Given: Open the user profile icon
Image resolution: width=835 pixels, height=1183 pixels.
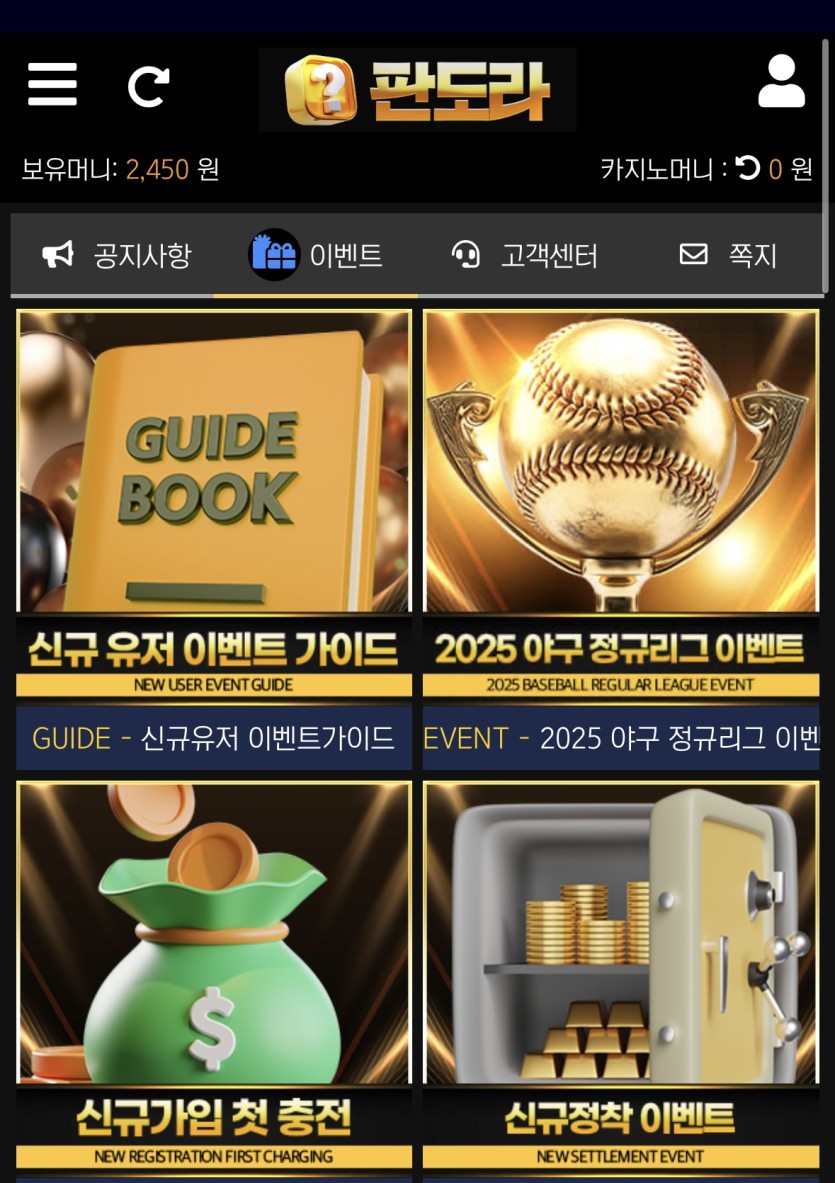Looking at the screenshot, I should coord(781,82).
